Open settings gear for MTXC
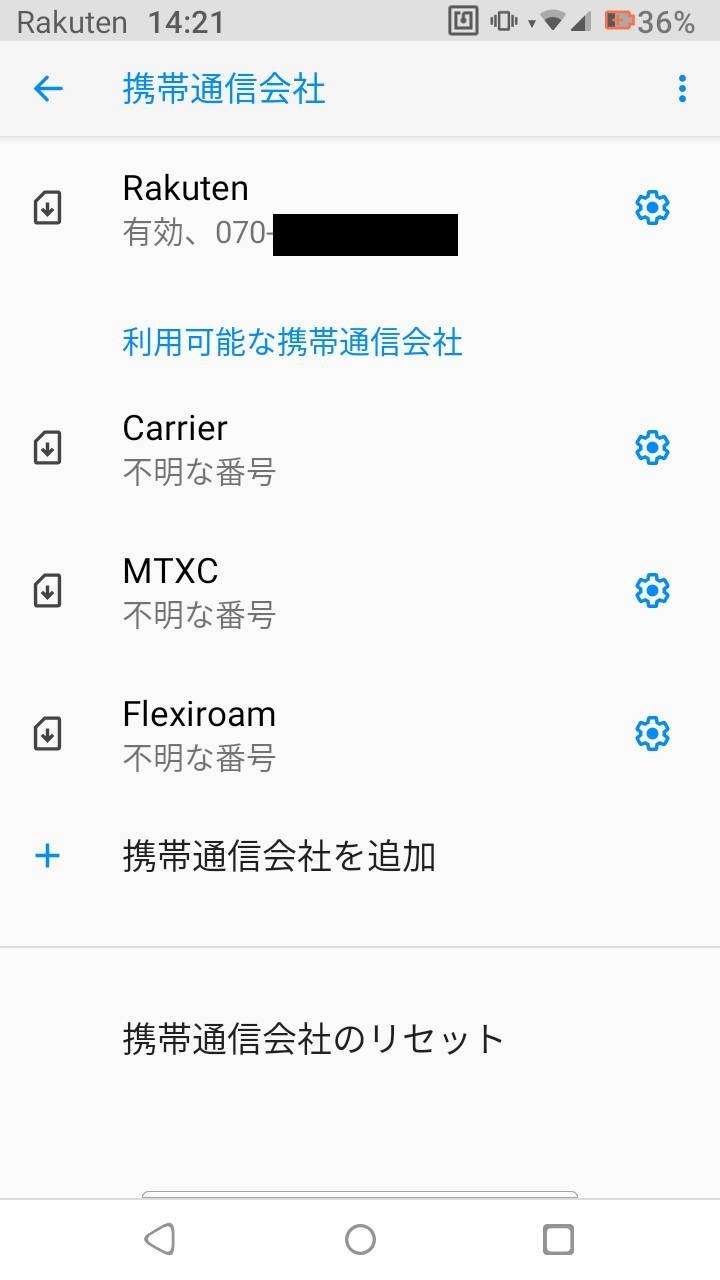The width and height of the screenshot is (720, 1280). click(x=652, y=591)
